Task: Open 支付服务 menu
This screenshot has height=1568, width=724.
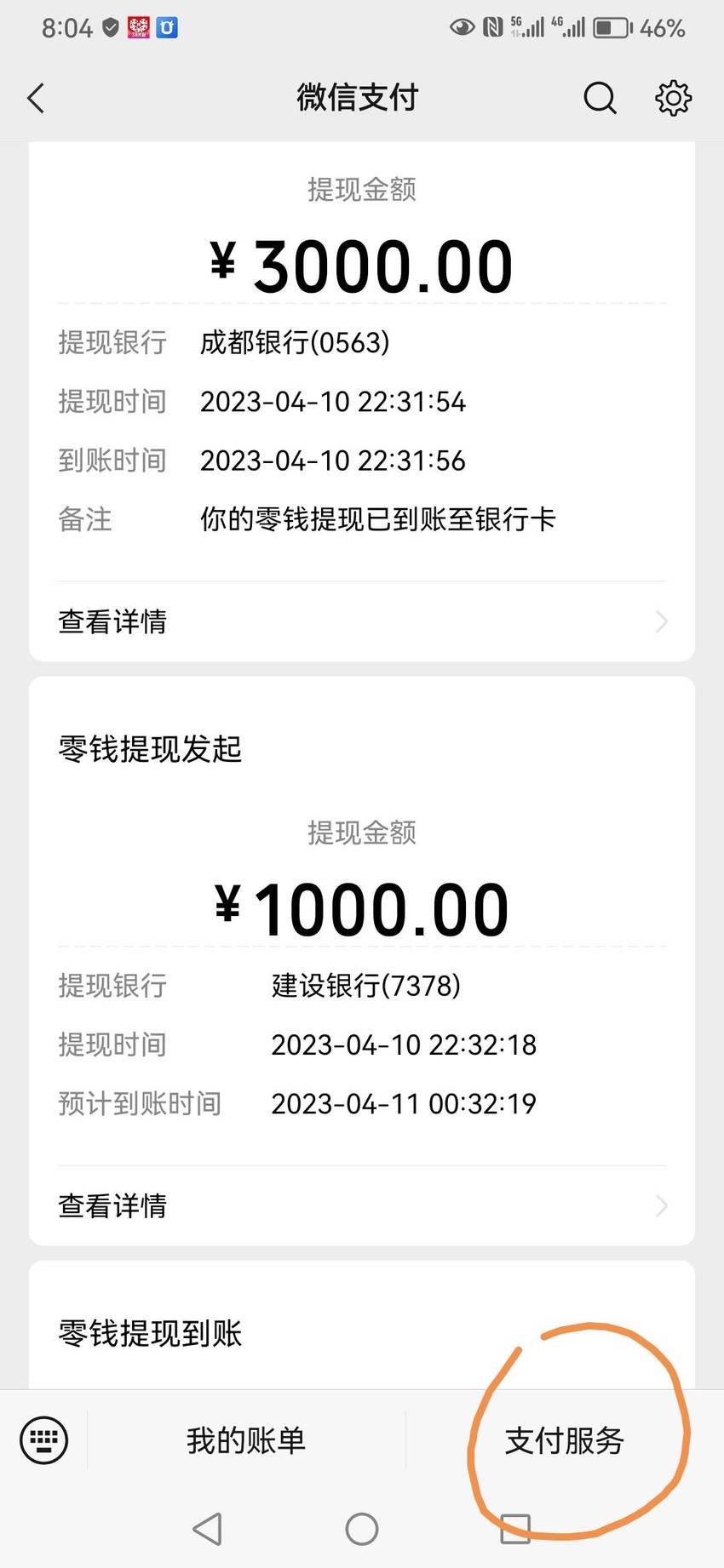Action: pyautogui.click(x=565, y=1440)
